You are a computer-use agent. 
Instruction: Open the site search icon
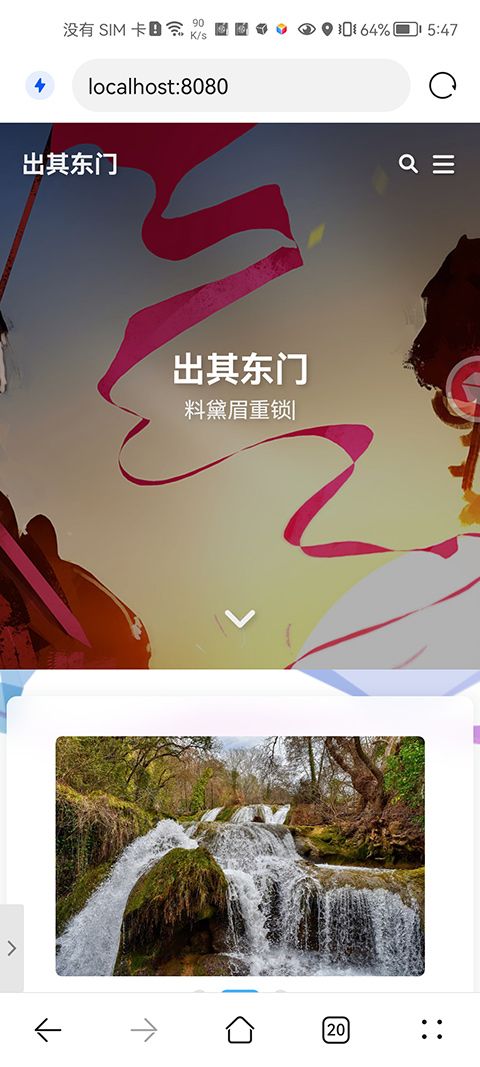tap(408, 164)
